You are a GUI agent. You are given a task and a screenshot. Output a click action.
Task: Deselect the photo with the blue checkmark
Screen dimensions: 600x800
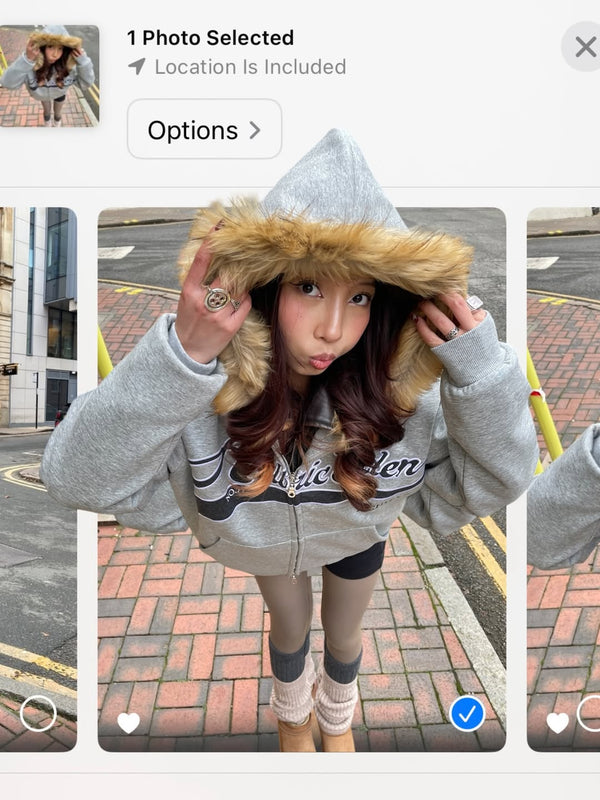click(467, 713)
